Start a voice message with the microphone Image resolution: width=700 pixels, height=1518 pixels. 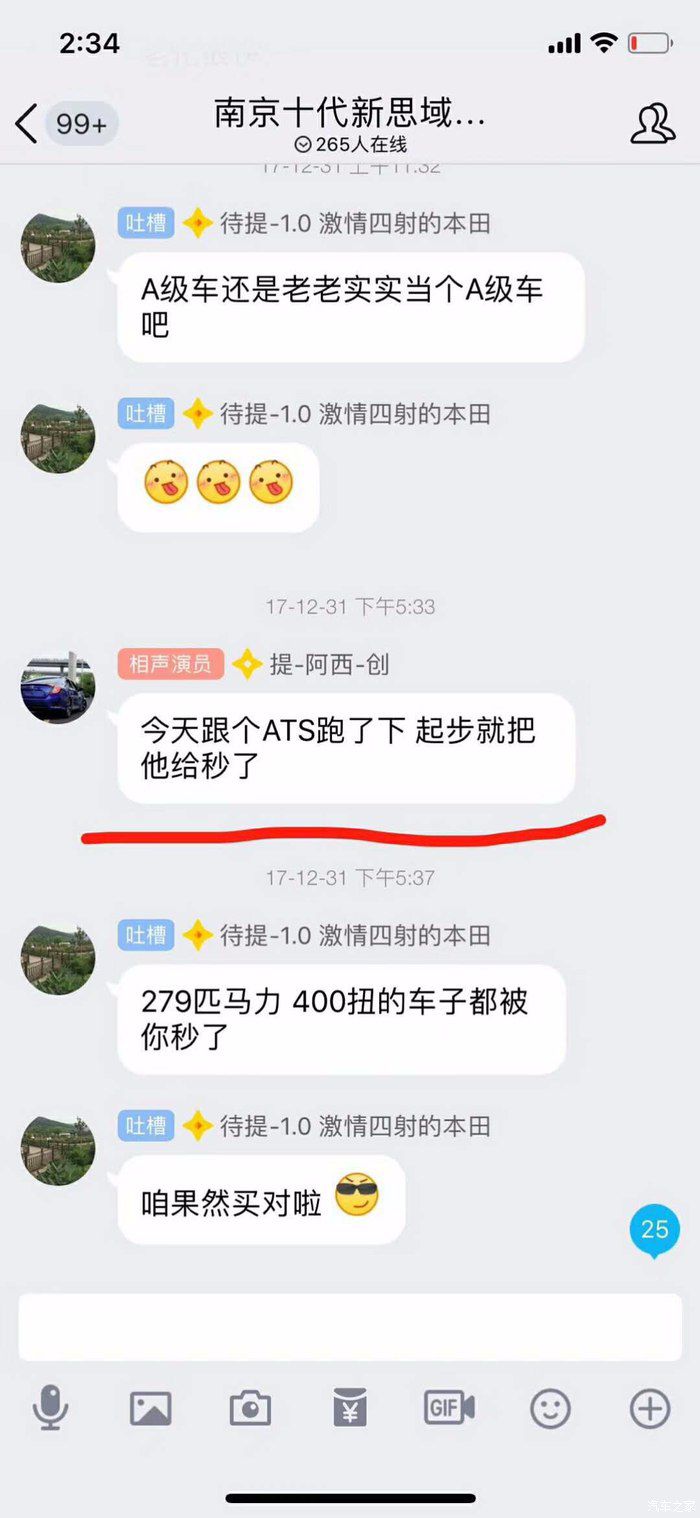pyautogui.click(x=50, y=1409)
